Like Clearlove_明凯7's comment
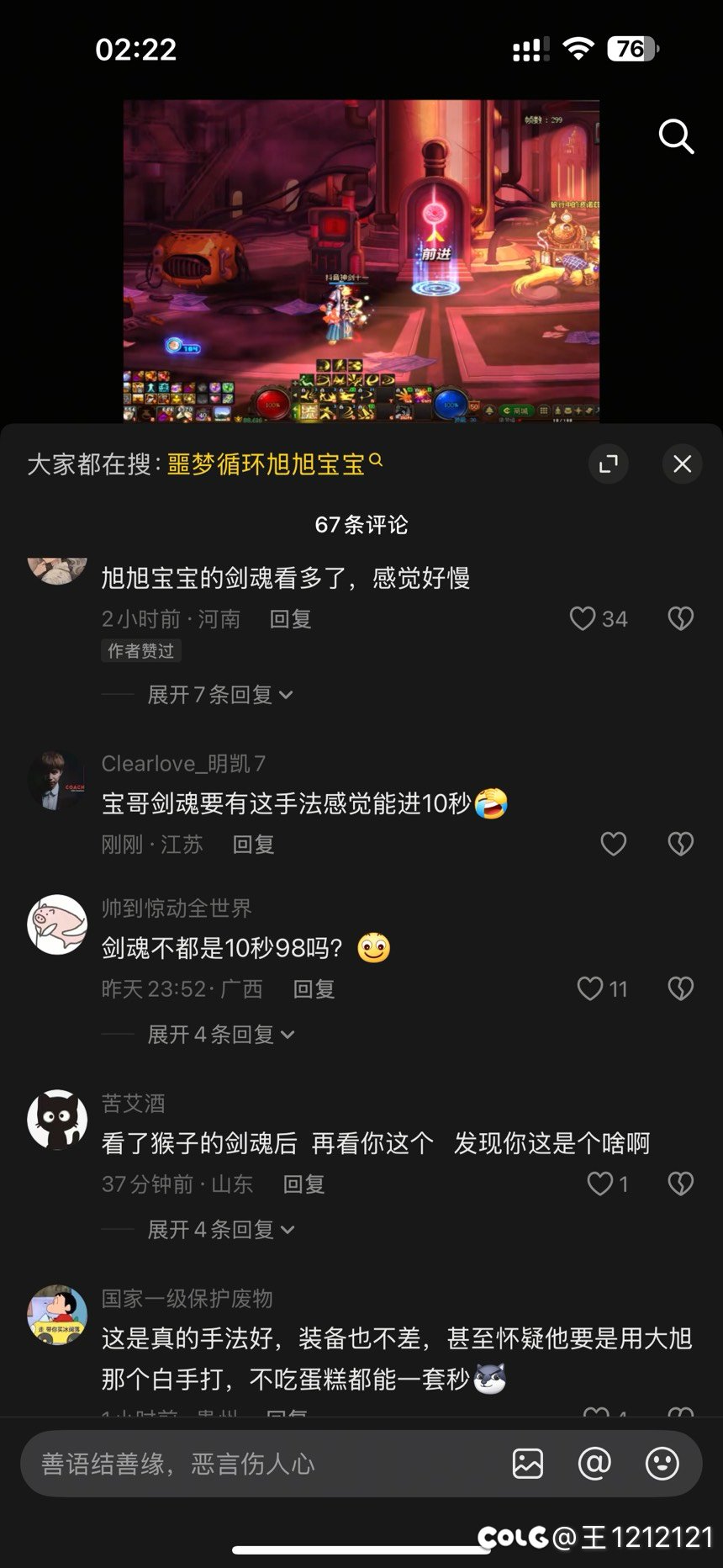The image size is (723, 1568). [x=613, y=844]
